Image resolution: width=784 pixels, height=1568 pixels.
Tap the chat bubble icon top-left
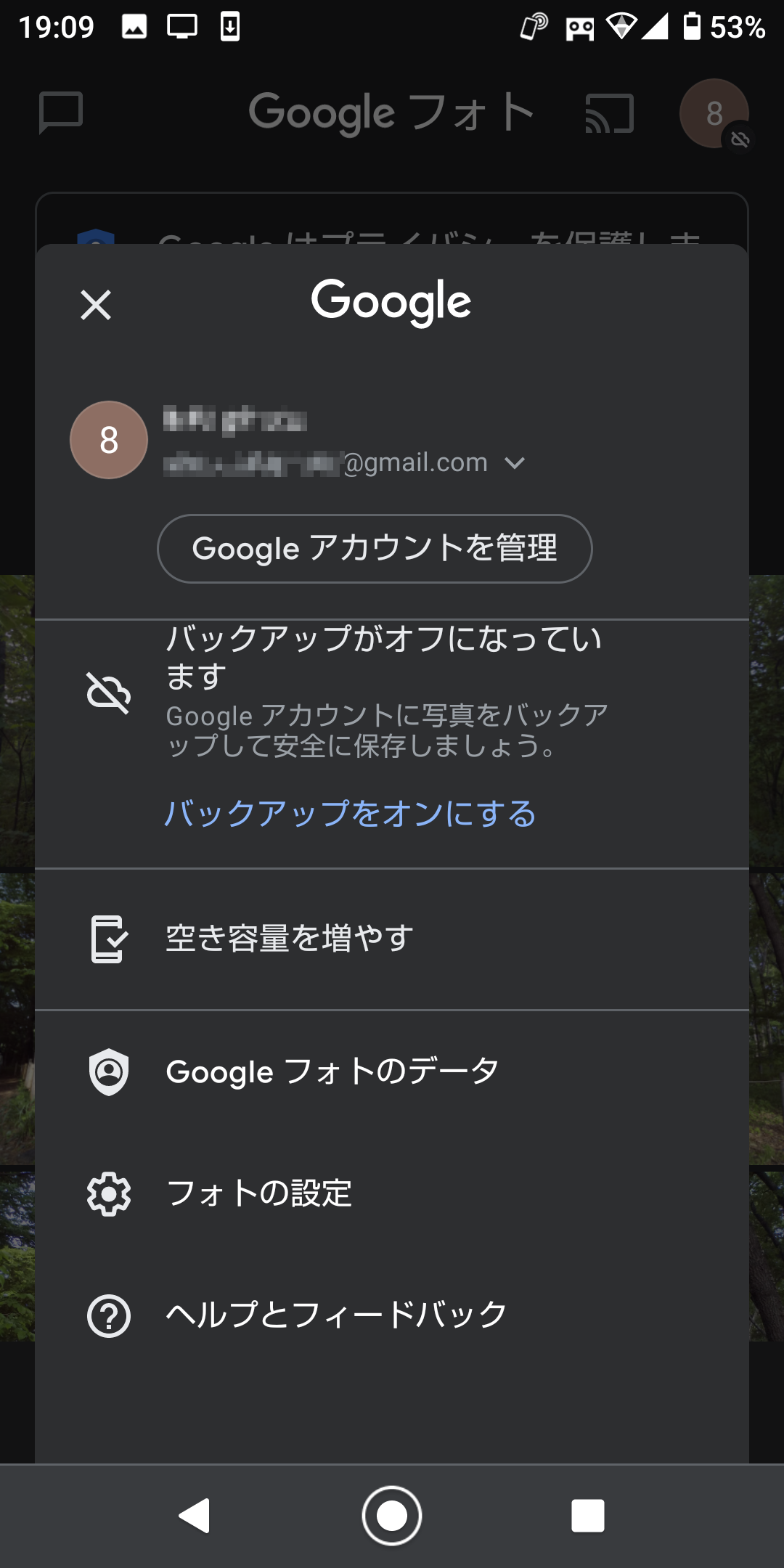(x=60, y=113)
